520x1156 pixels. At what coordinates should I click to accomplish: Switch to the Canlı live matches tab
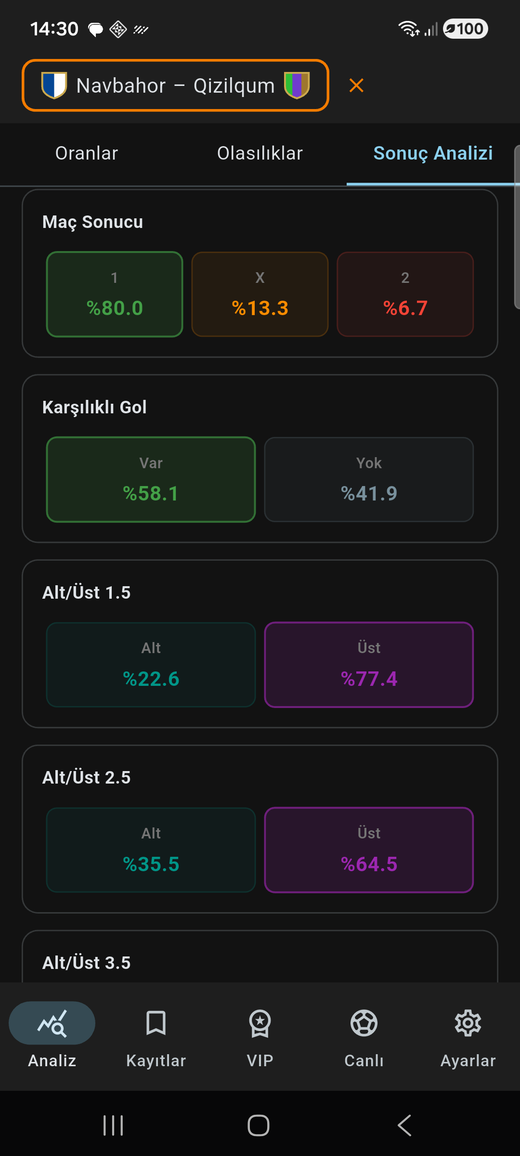point(364,1036)
